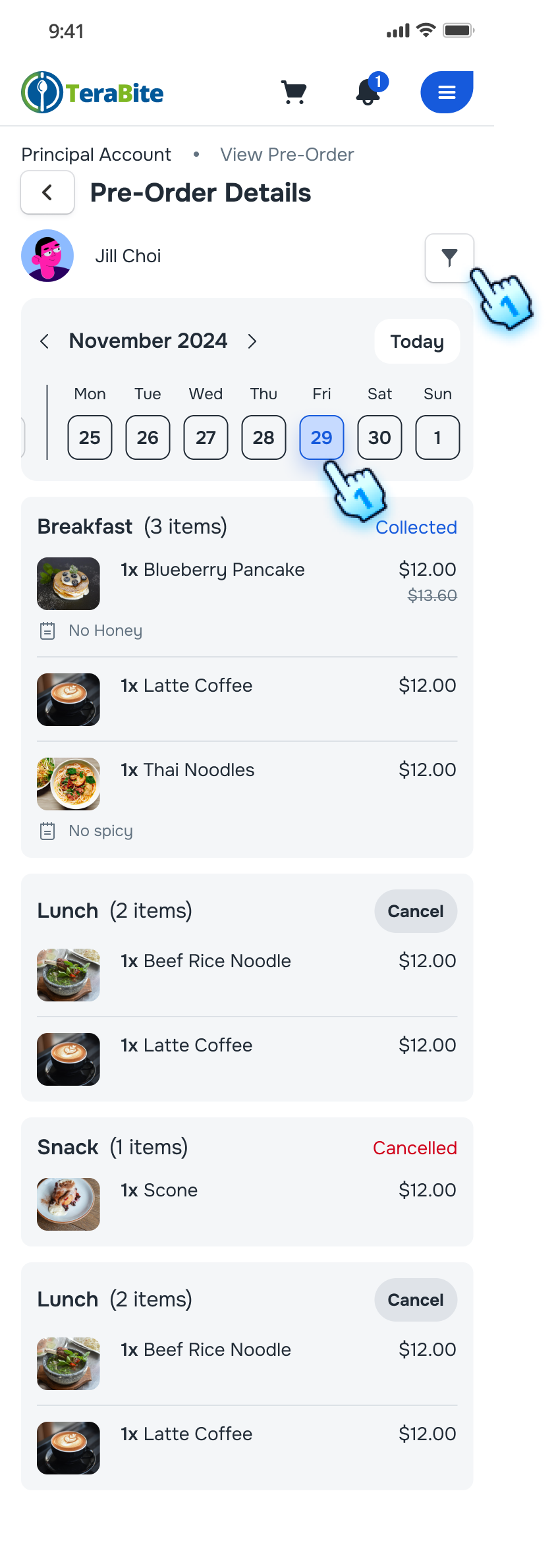Image resolution: width=556 pixels, height=1568 pixels.
Task: Select Saturday 30 on the calendar
Action: [x=379, y=437]
